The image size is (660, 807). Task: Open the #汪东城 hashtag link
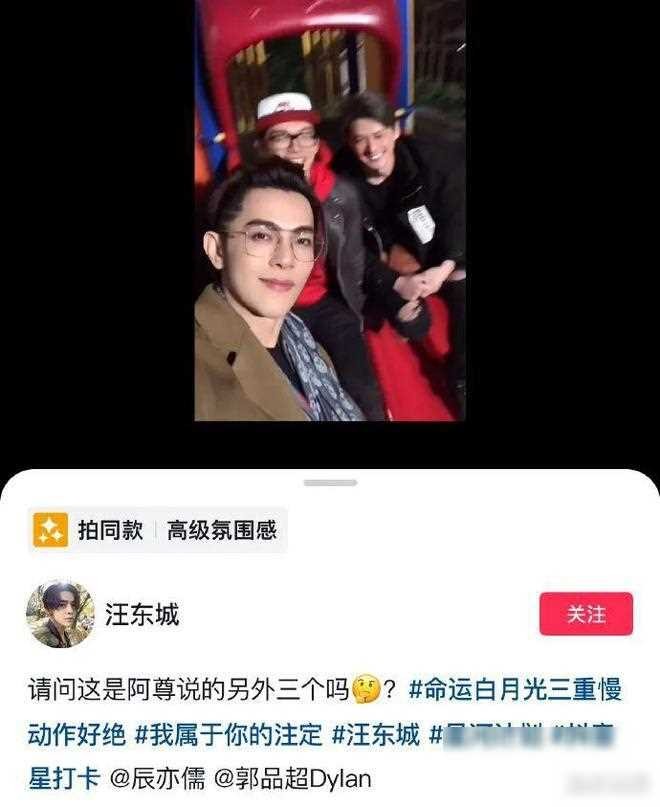tap(376, 735)
